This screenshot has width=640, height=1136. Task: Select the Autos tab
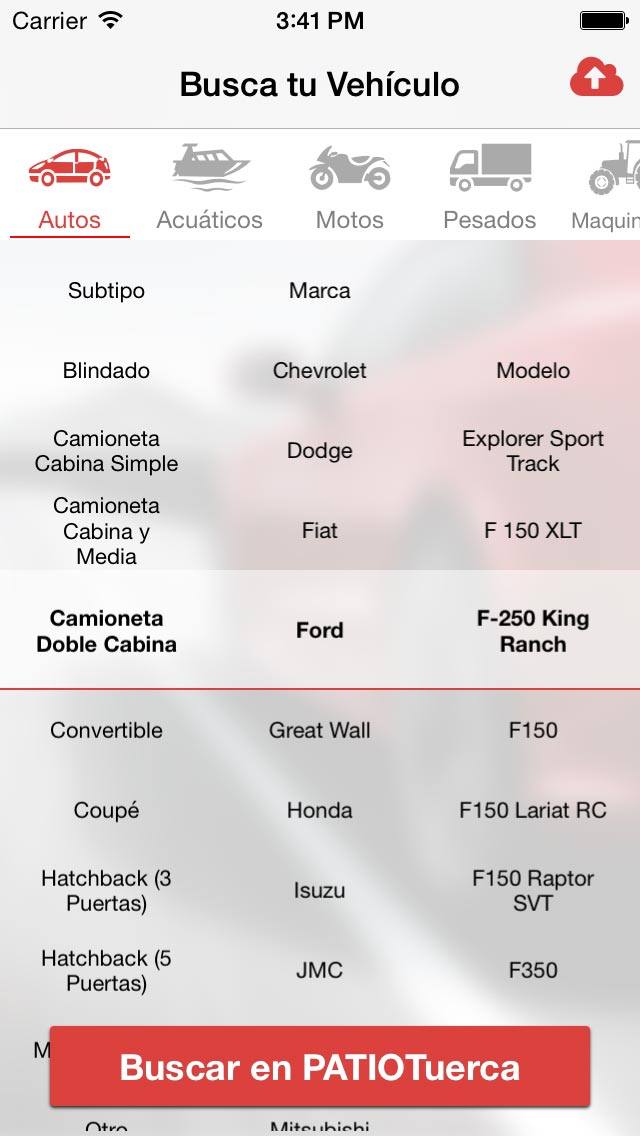[x=70, y=187]
